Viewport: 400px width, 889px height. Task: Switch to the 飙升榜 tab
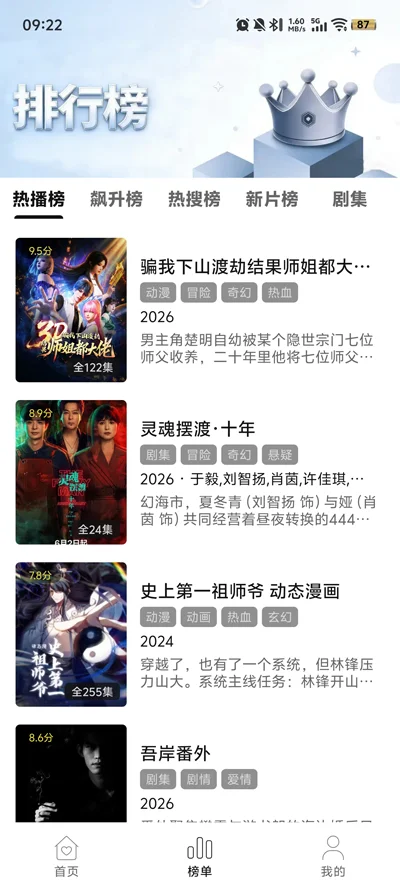click(116, 199)
